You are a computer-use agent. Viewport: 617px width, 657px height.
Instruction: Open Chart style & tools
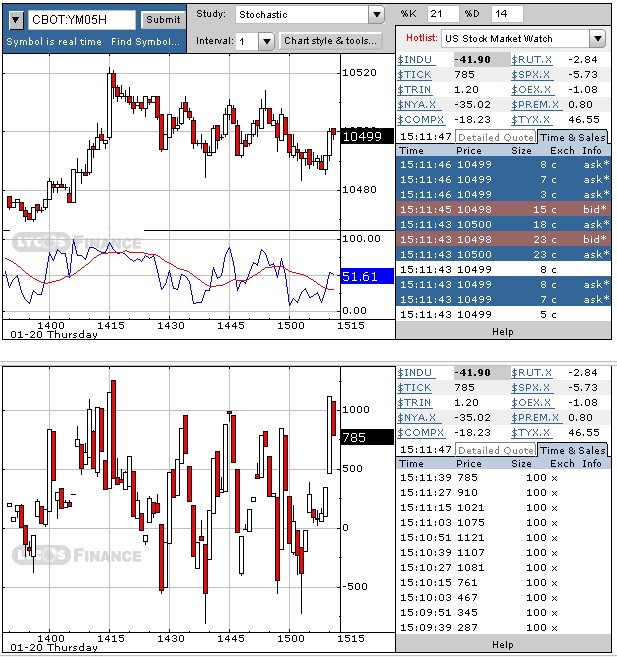(x=331, y=41)
